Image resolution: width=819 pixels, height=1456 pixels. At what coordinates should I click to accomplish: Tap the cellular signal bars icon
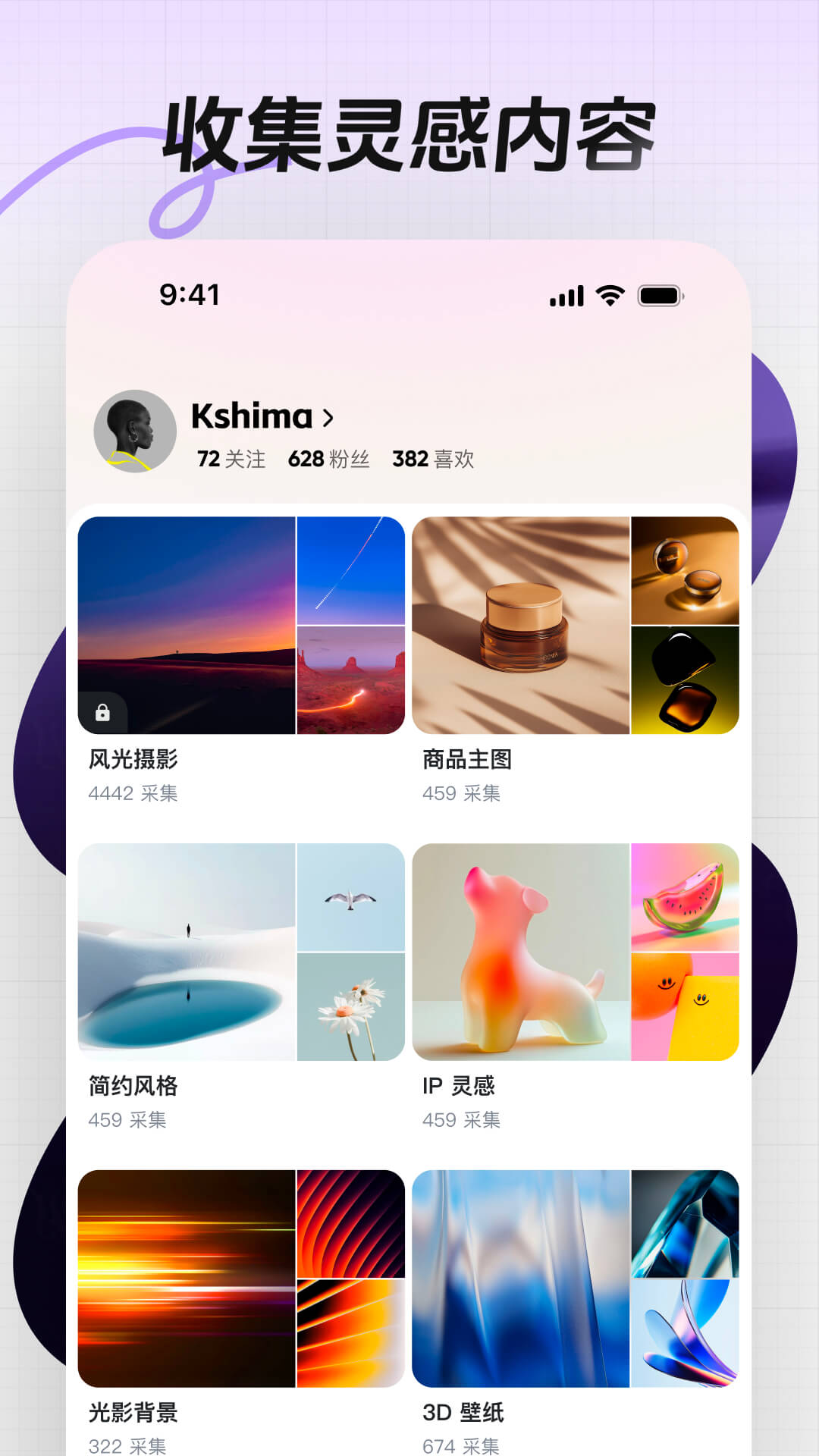click(x=565, y=296)
